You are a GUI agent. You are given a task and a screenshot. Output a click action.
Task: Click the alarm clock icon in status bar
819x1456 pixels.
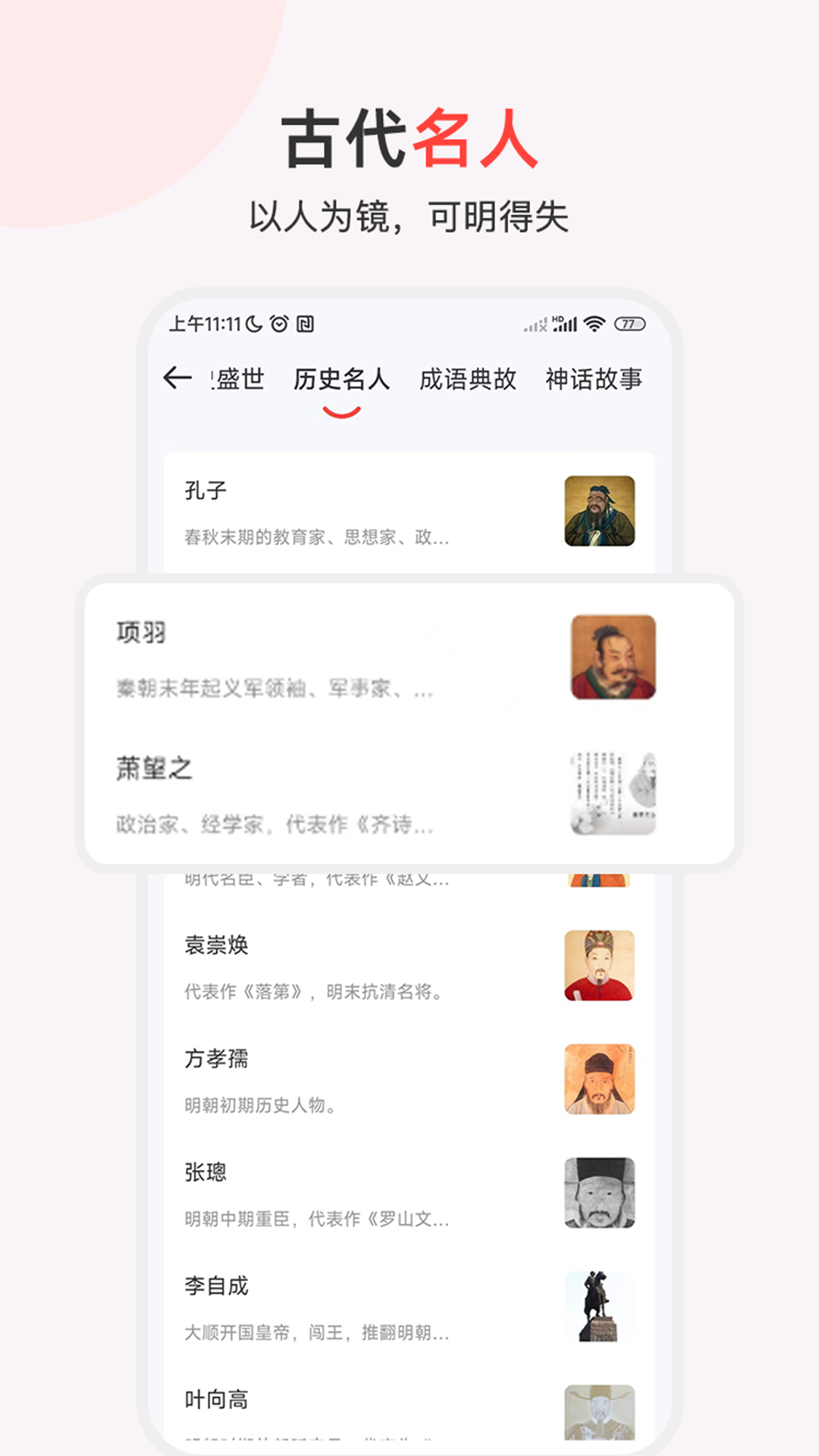[x=281, y=322]
